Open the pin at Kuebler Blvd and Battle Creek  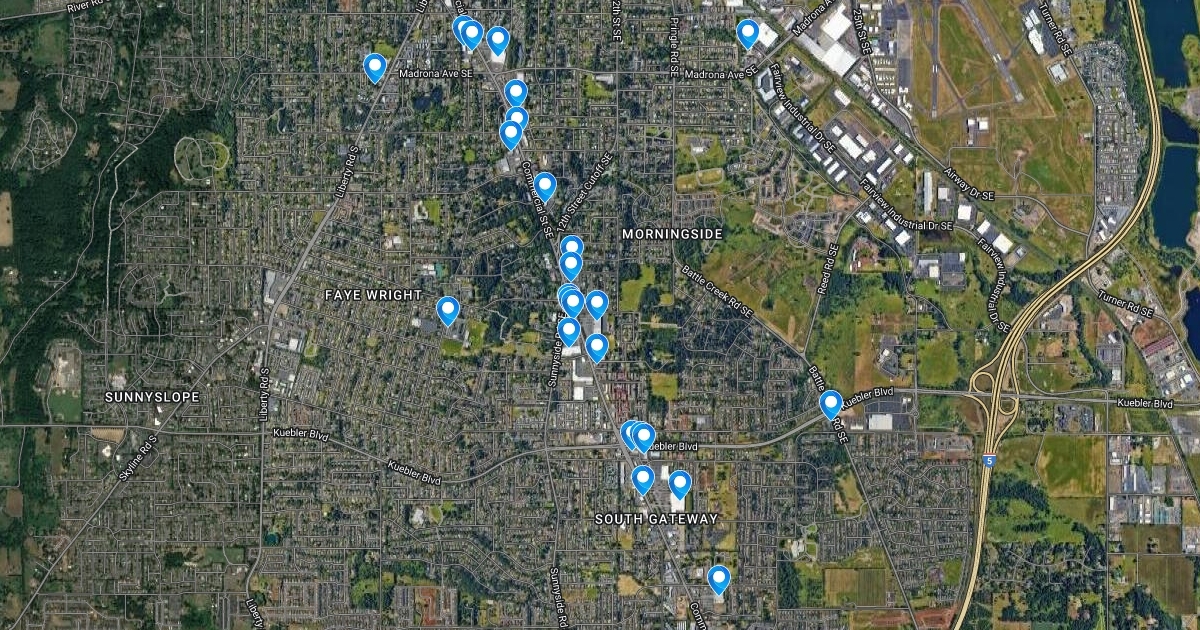[831, 404]
